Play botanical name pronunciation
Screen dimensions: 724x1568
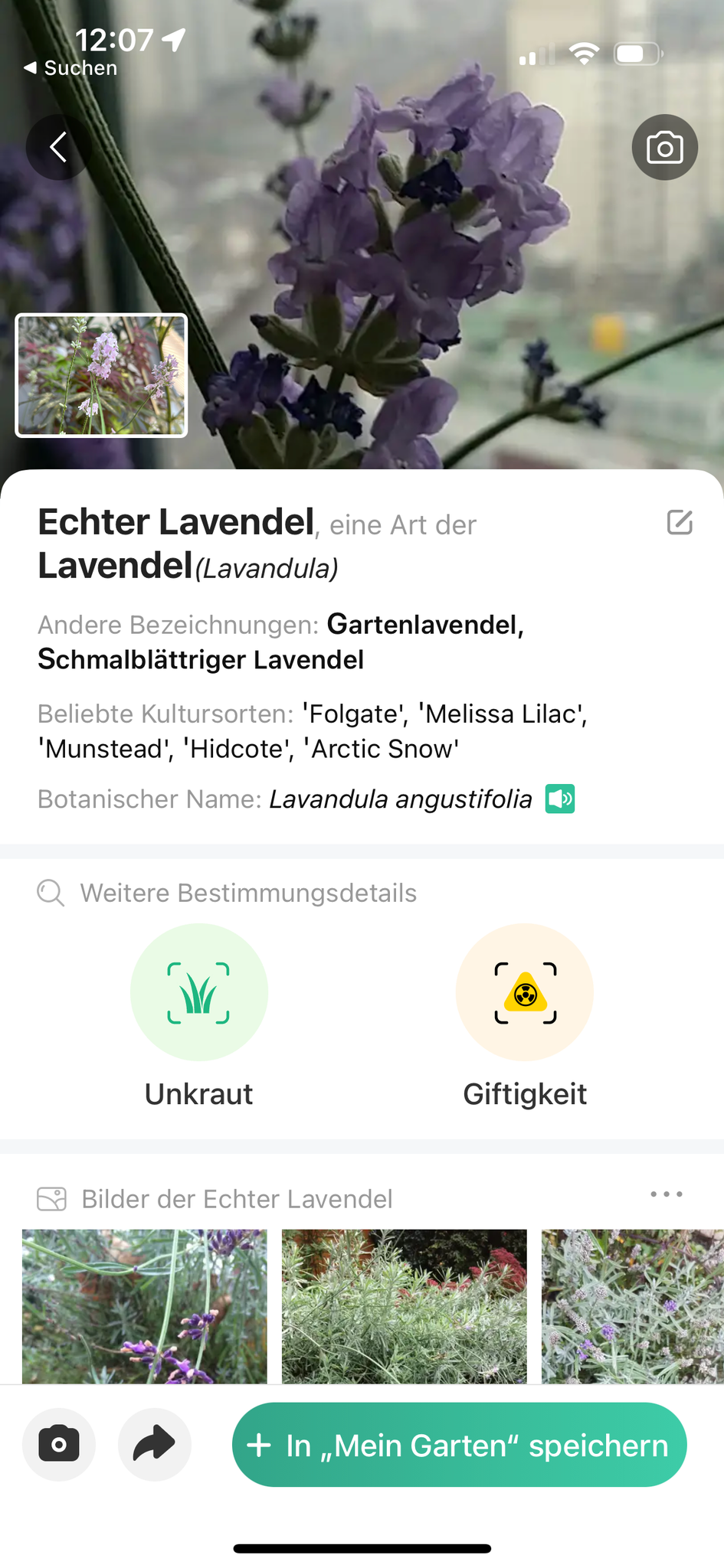[560, 799]
